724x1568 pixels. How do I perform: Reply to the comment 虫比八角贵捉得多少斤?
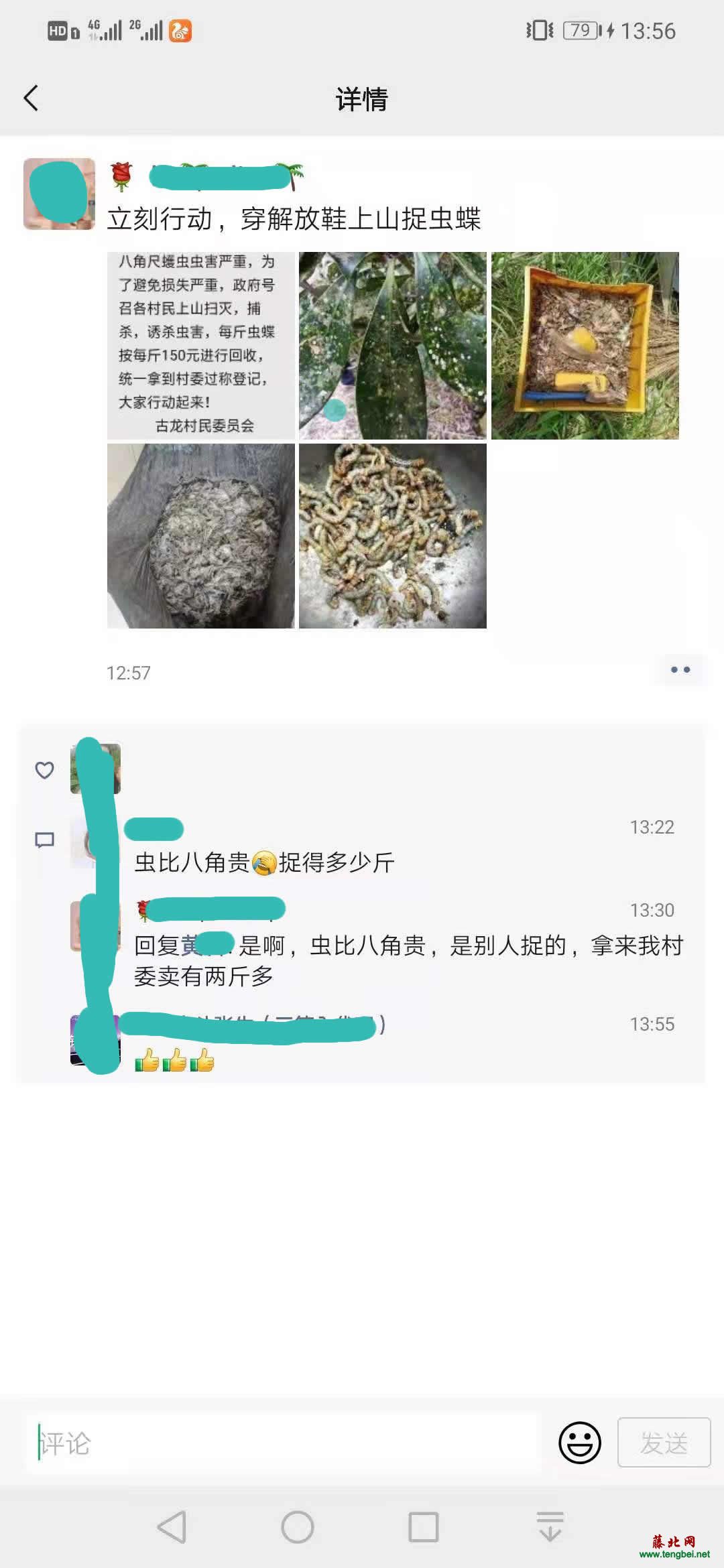[x=264, y=862]
